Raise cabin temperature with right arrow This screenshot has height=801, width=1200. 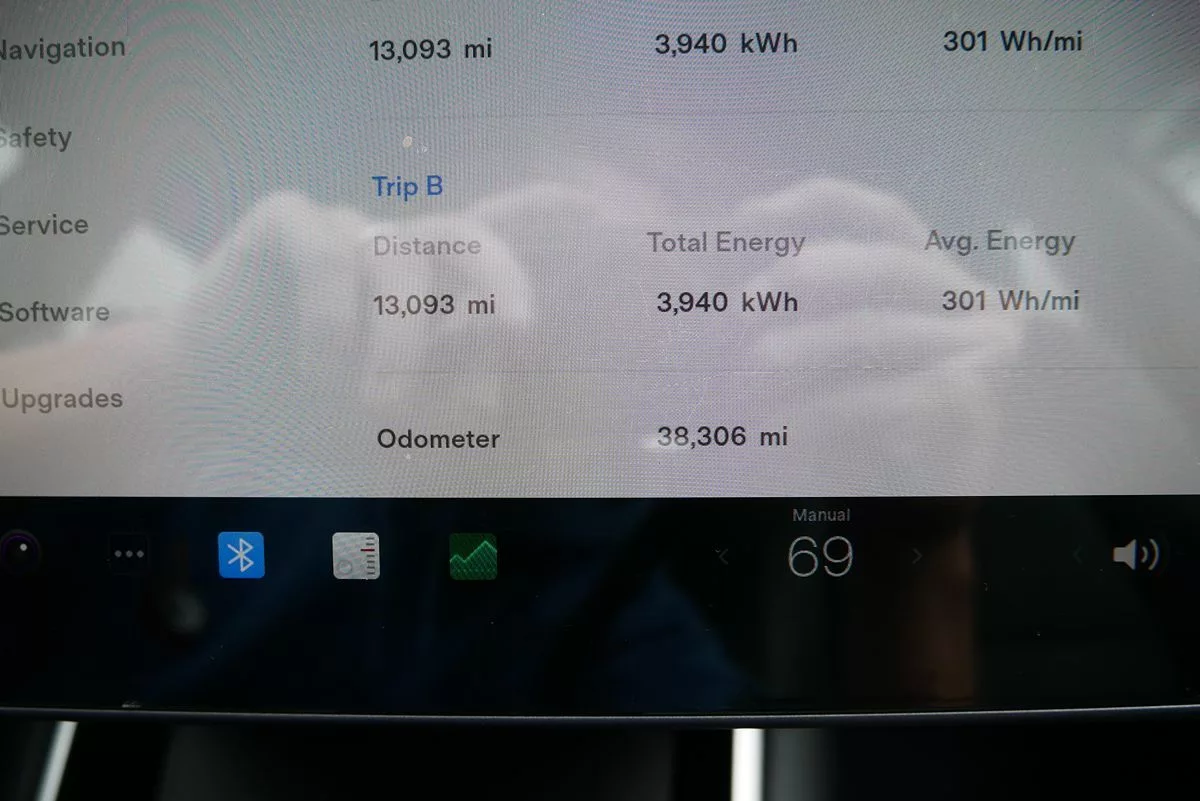click(915, 556)
